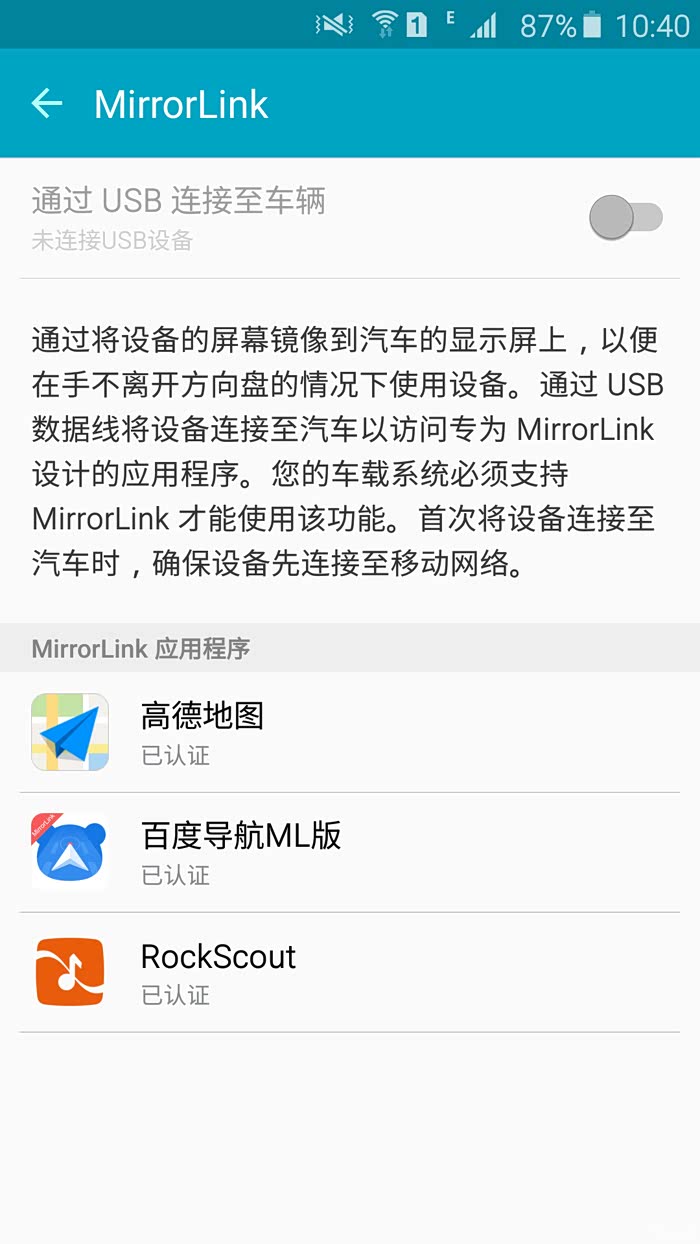The image size is (700, 1244).
Task: Toggle the USB connect to vehicle switch
Action: coord(625,217)
